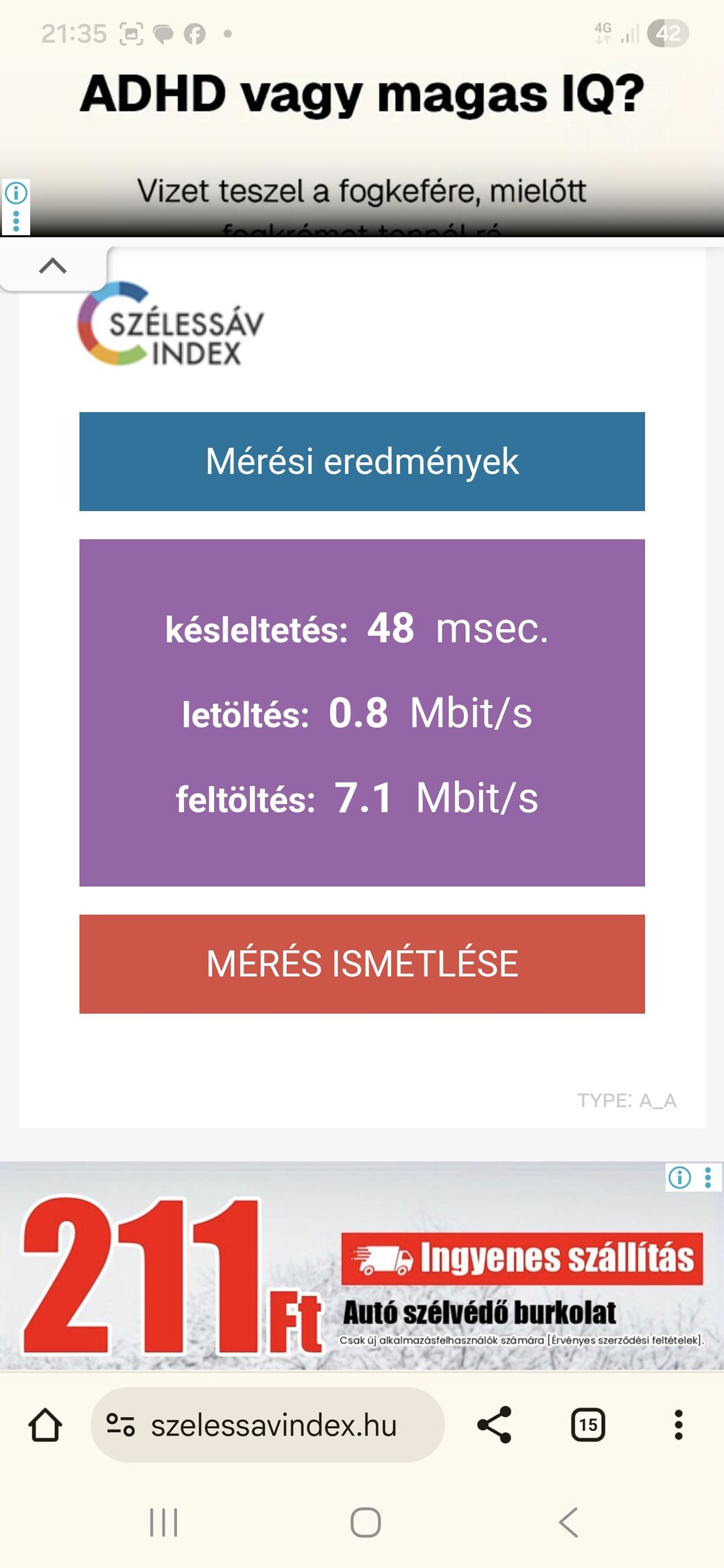Show recent apps
The image size is (724, 1568).
click(x=163, y=1523)
